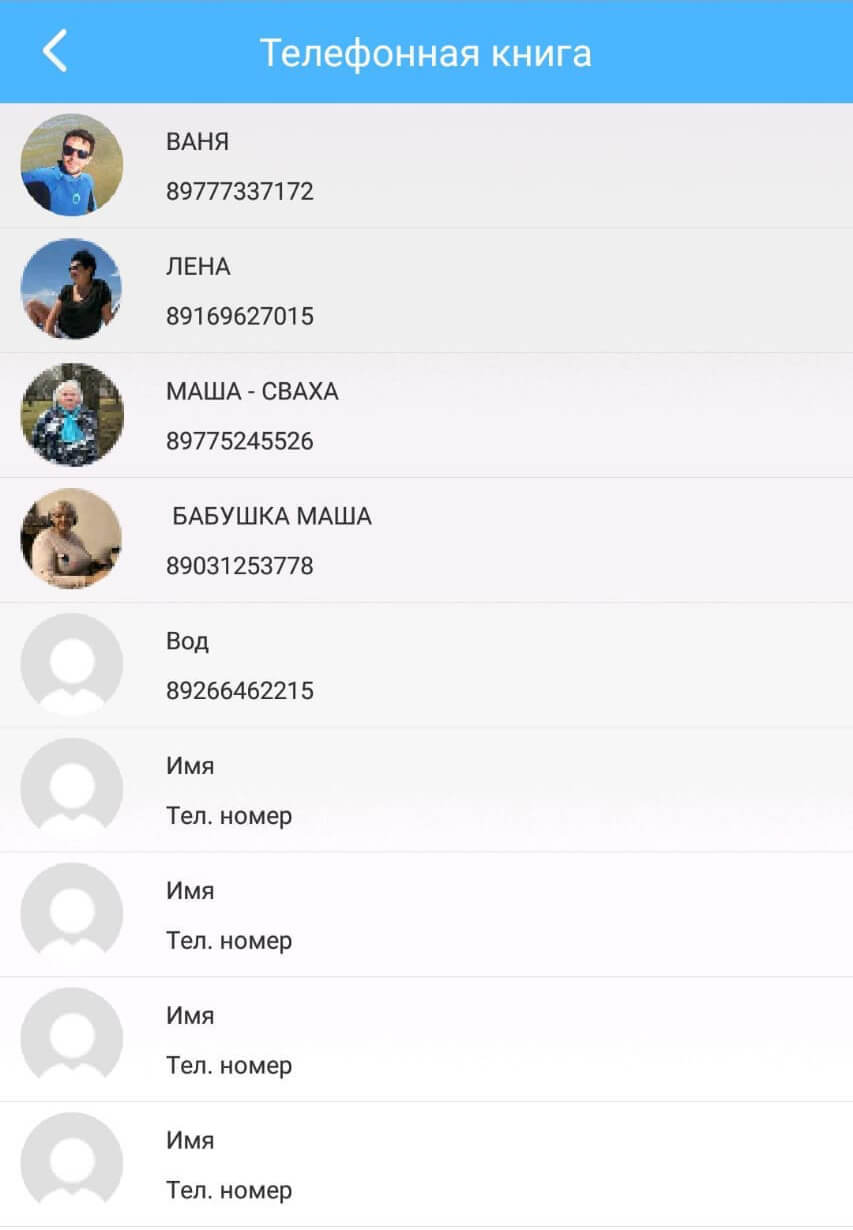Tap the profile photo of ВАНЯ
This screenshot has height=1230, width=853.
click(x=72, y=165)
